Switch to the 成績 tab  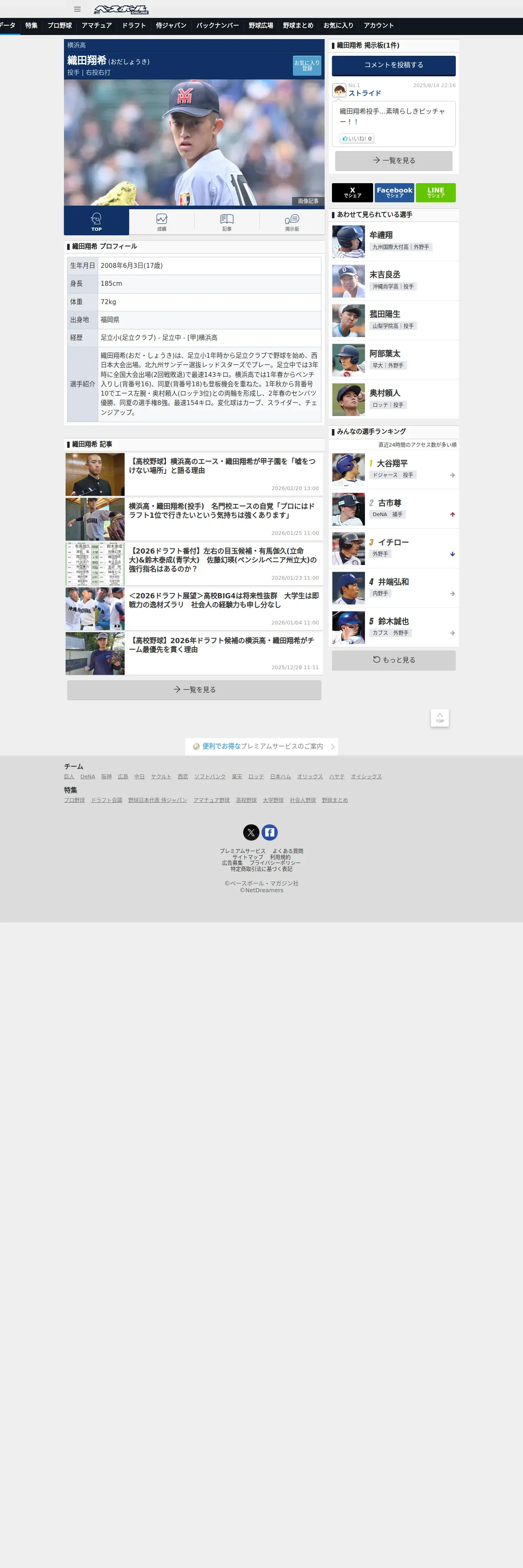pos(161,221)
